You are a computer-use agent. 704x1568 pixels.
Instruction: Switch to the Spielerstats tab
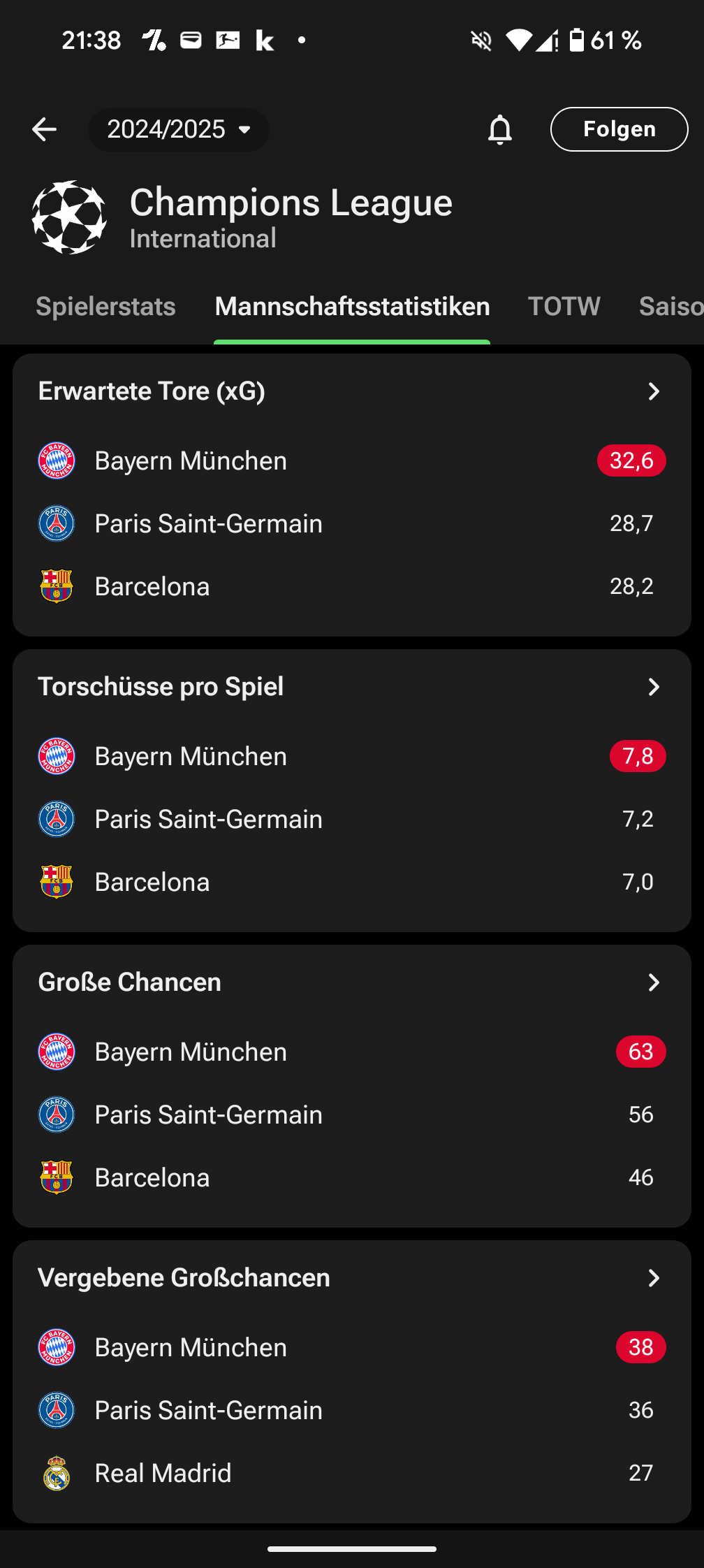point(105,307)
